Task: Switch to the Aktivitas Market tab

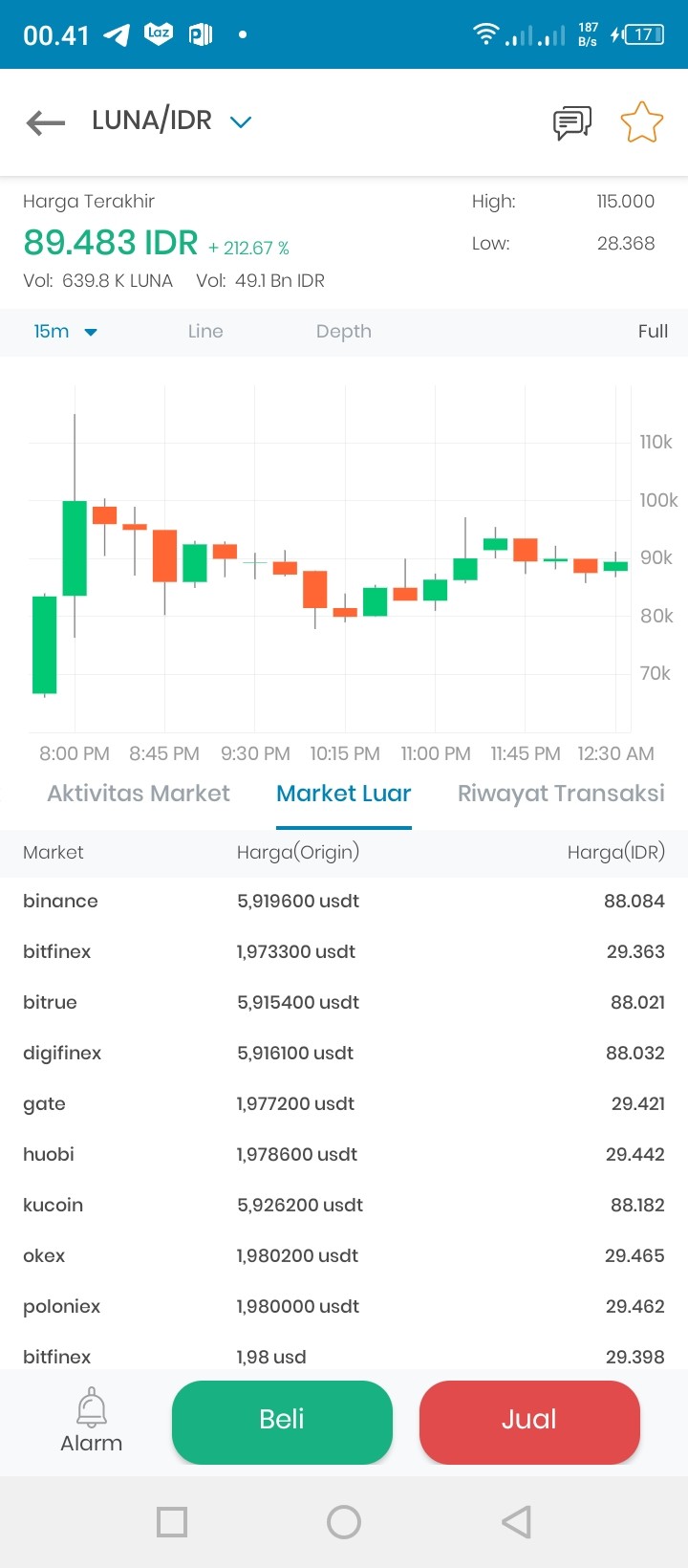Action: pos(139,794)
